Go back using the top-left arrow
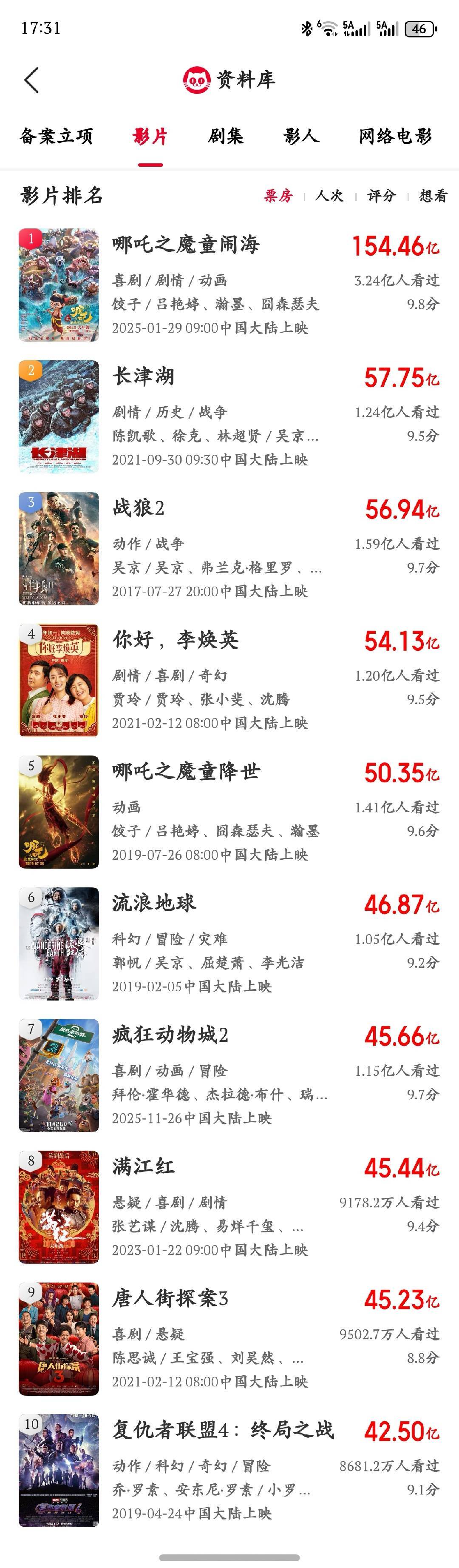The height and width of the screenshot is (1568, 459). [31, 80]
